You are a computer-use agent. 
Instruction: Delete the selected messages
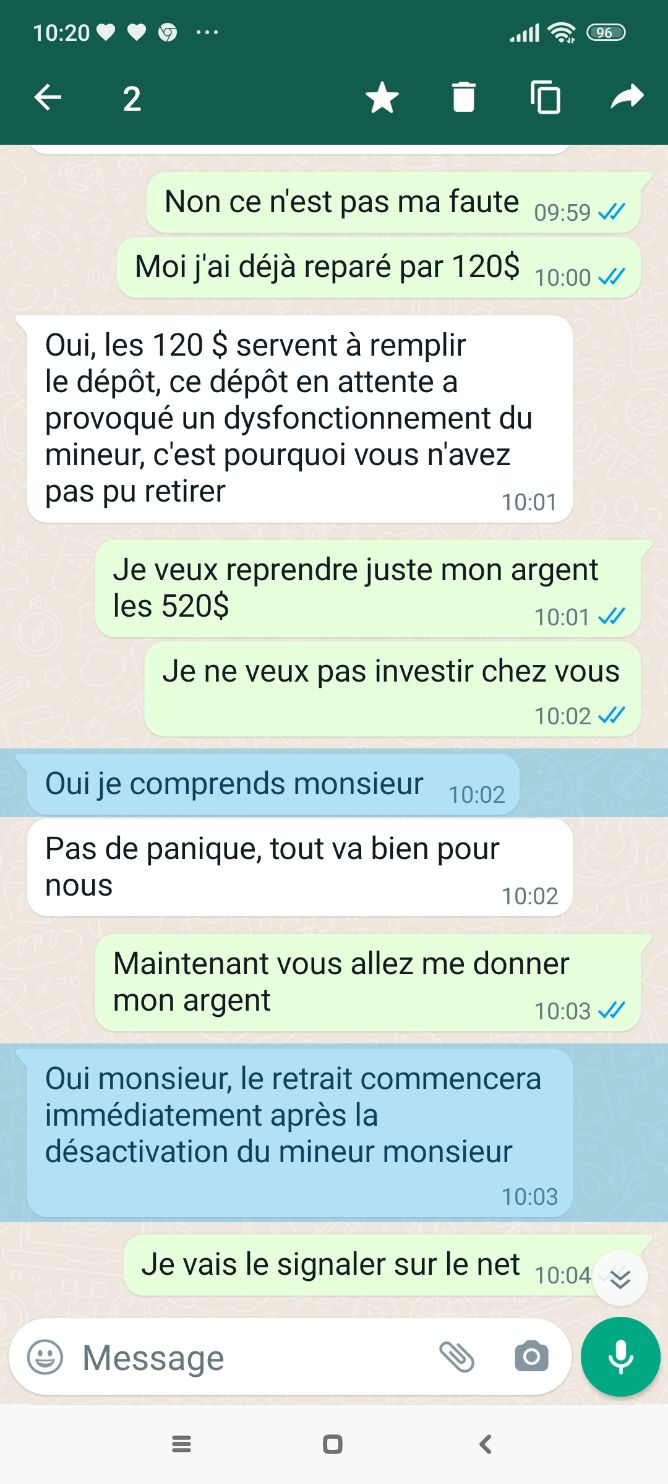tap(464, 97)
